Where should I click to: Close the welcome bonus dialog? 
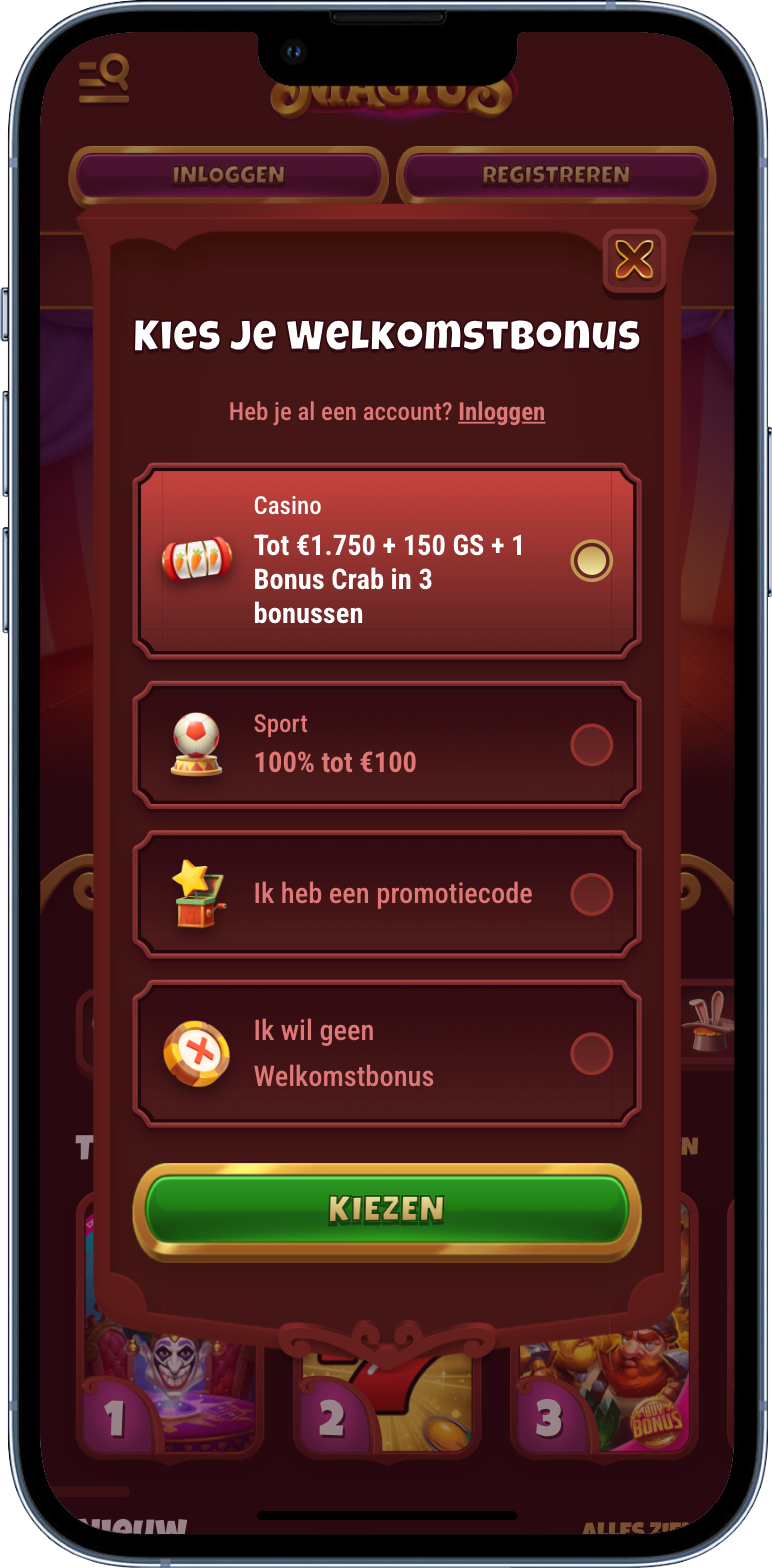(634, 261)
